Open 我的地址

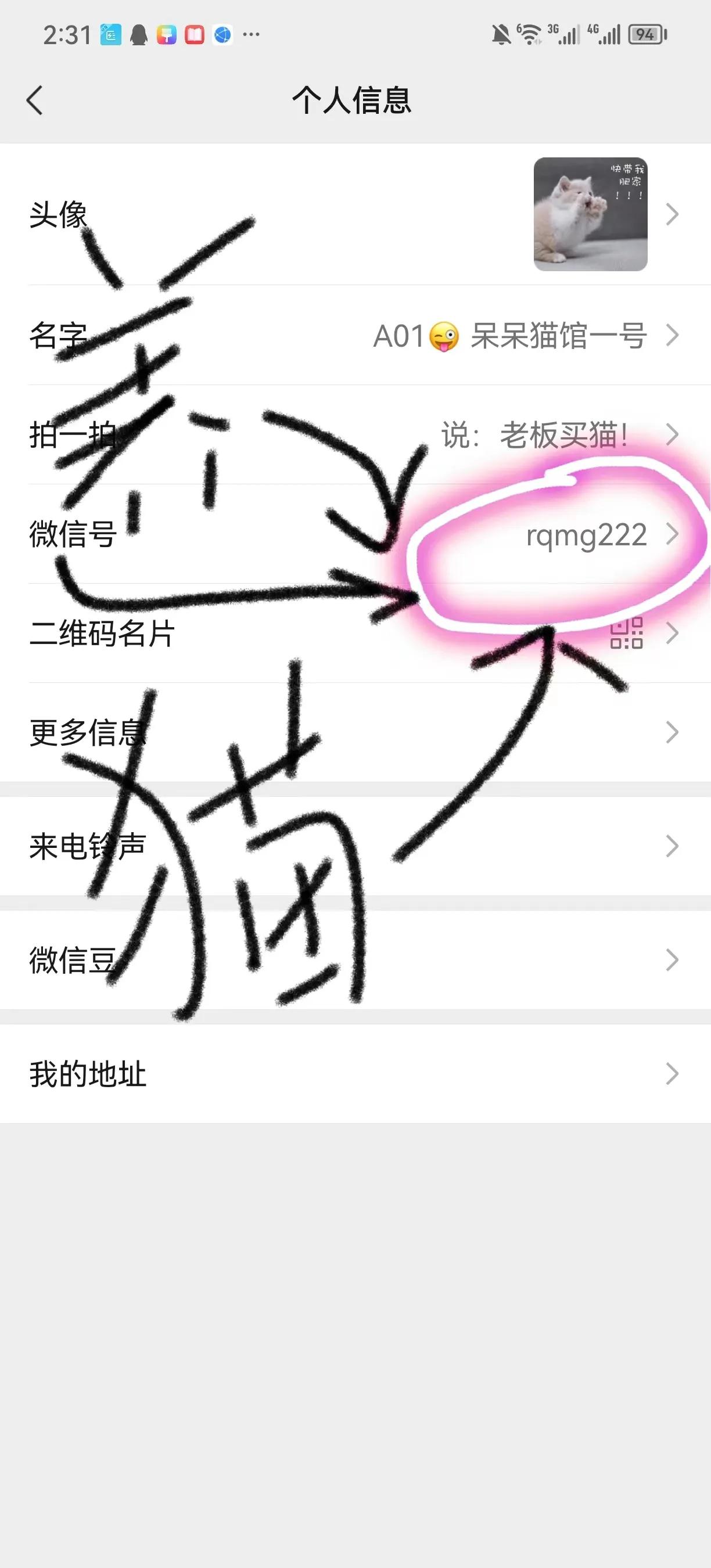pyautogui.click(x=355, y=1074)
